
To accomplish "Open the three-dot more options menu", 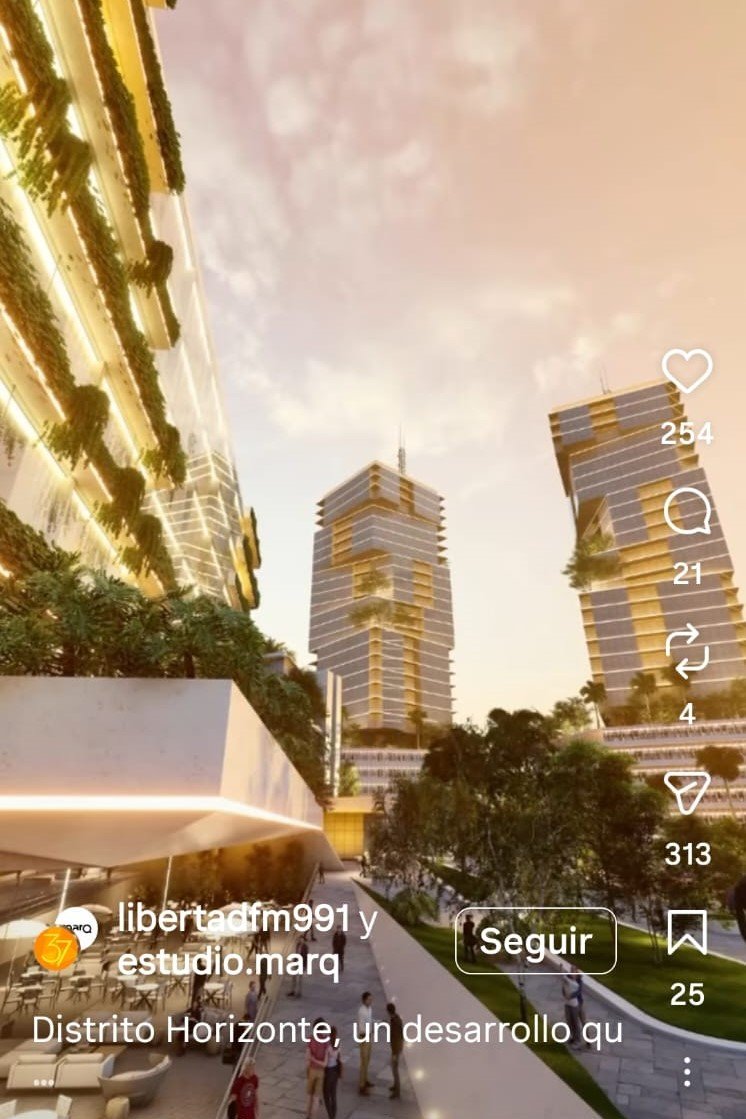I will click(687, 1072).
